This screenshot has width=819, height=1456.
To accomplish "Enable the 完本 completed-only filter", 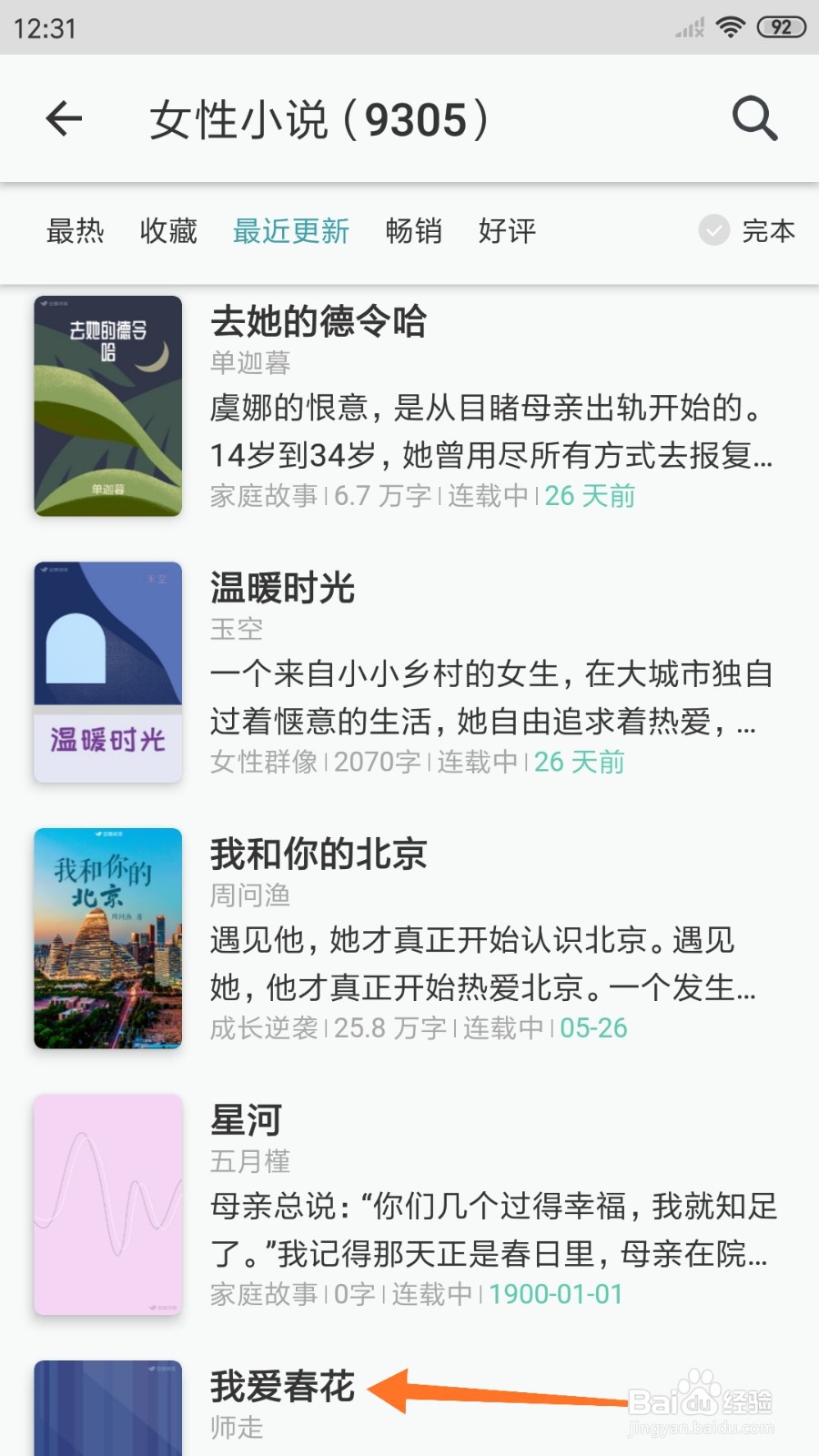I will (747, 231).
